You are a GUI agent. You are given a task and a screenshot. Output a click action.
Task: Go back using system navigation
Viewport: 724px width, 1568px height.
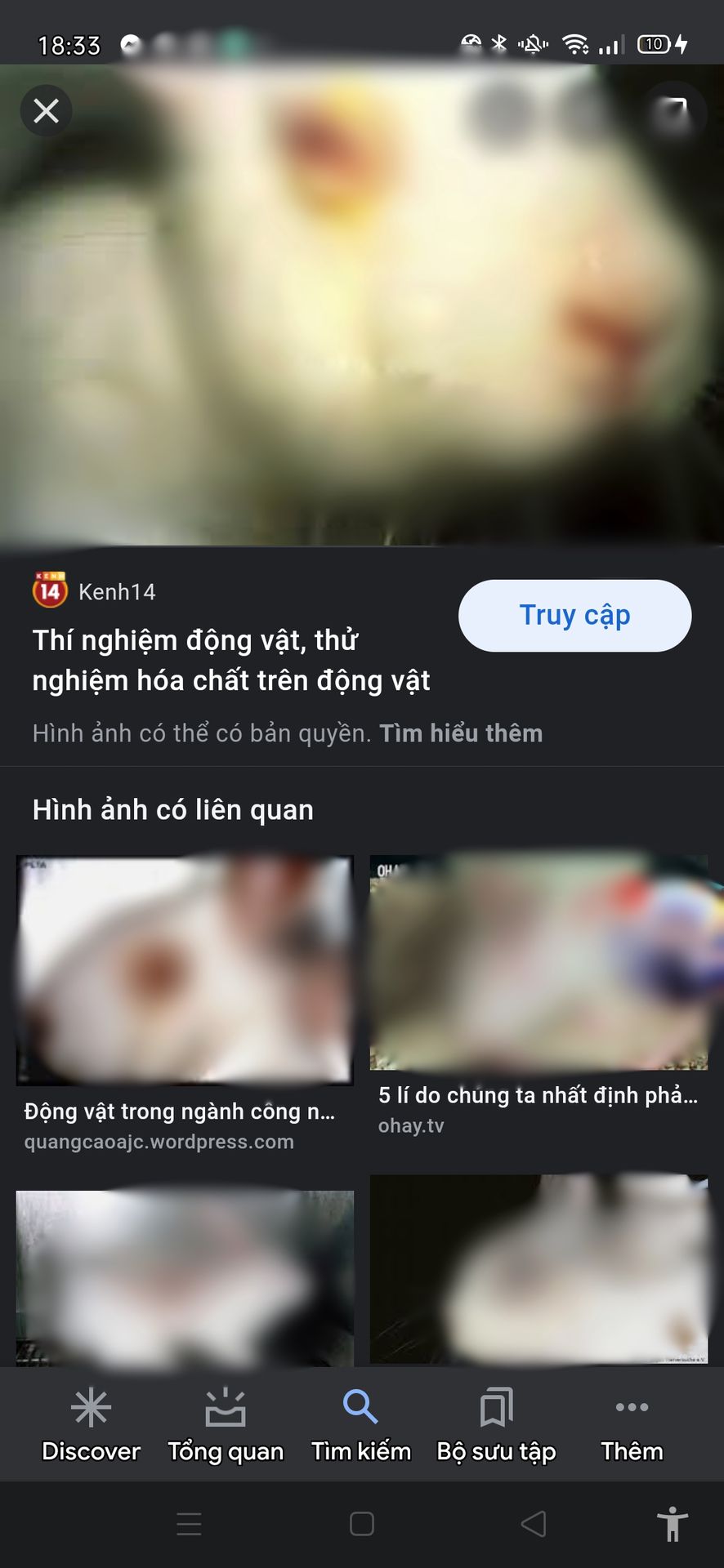tap(534, 1523)
